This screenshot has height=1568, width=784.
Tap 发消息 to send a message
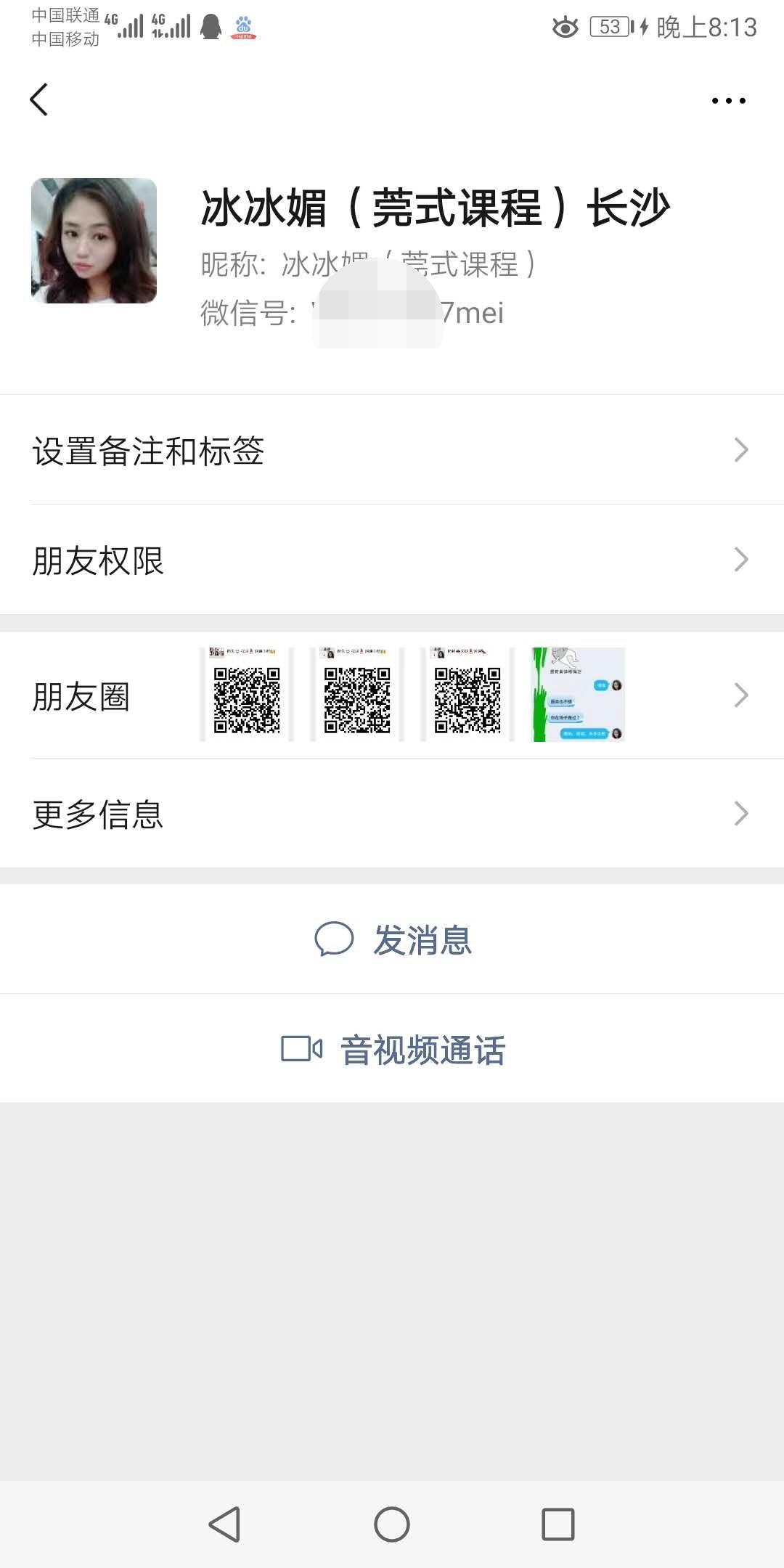pos(393,939)
